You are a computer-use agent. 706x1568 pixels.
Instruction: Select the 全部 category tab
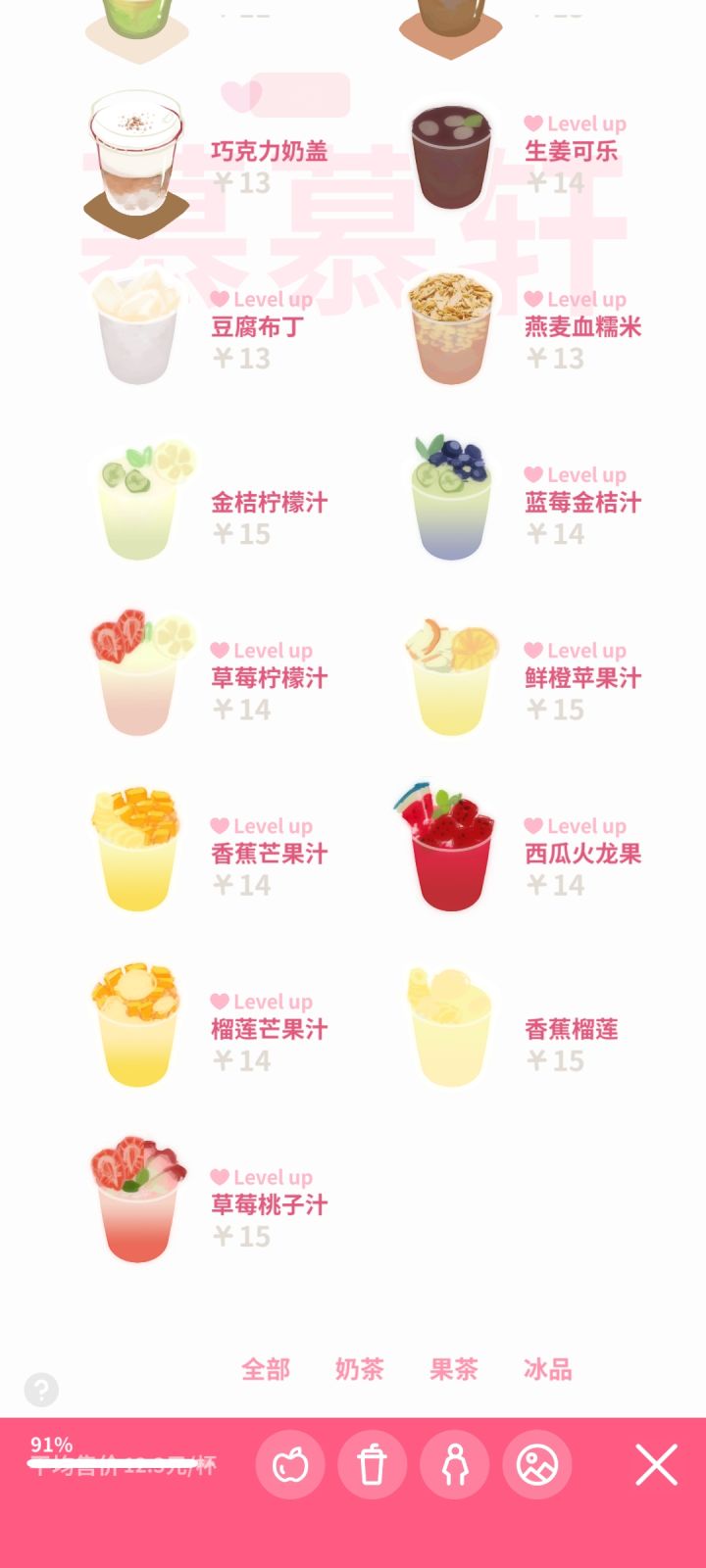click(x=265, y=1370)
